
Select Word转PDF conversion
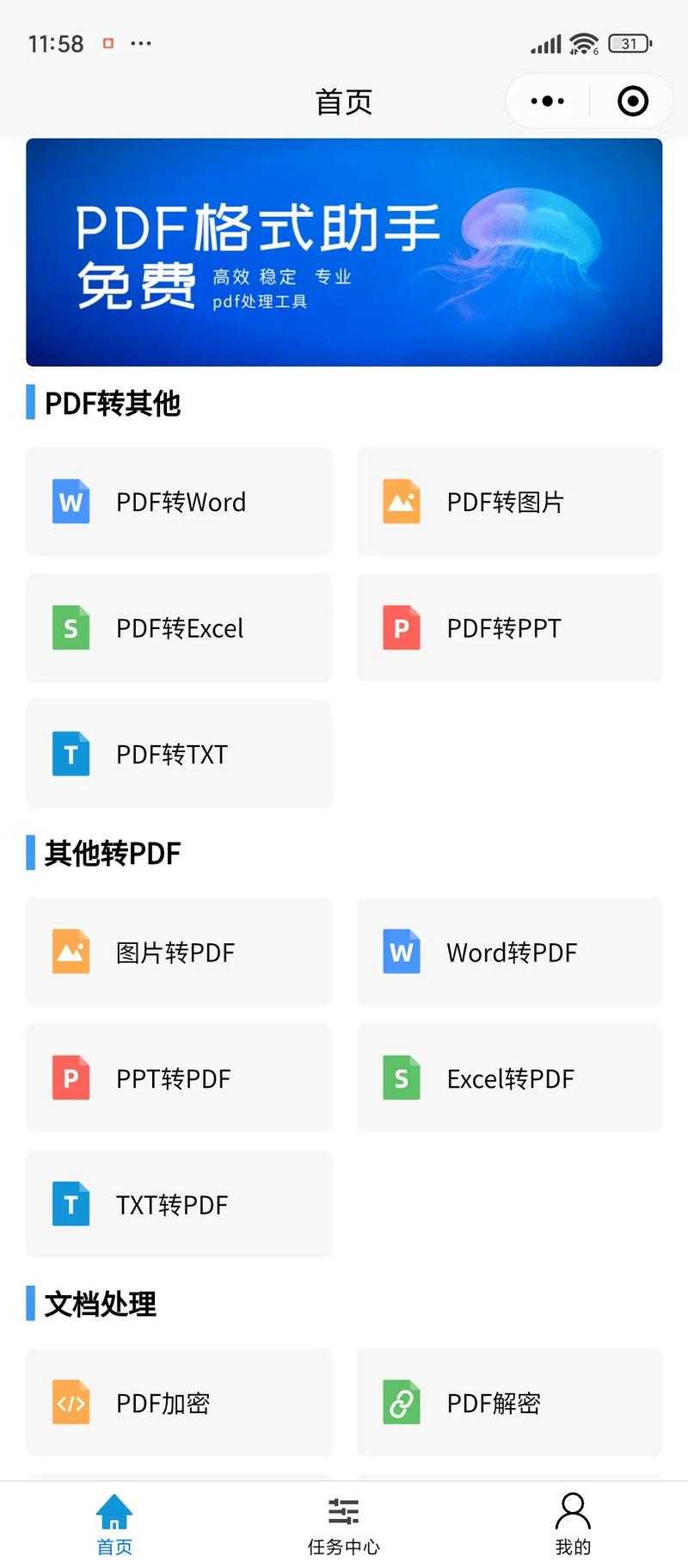pos(509,952)
